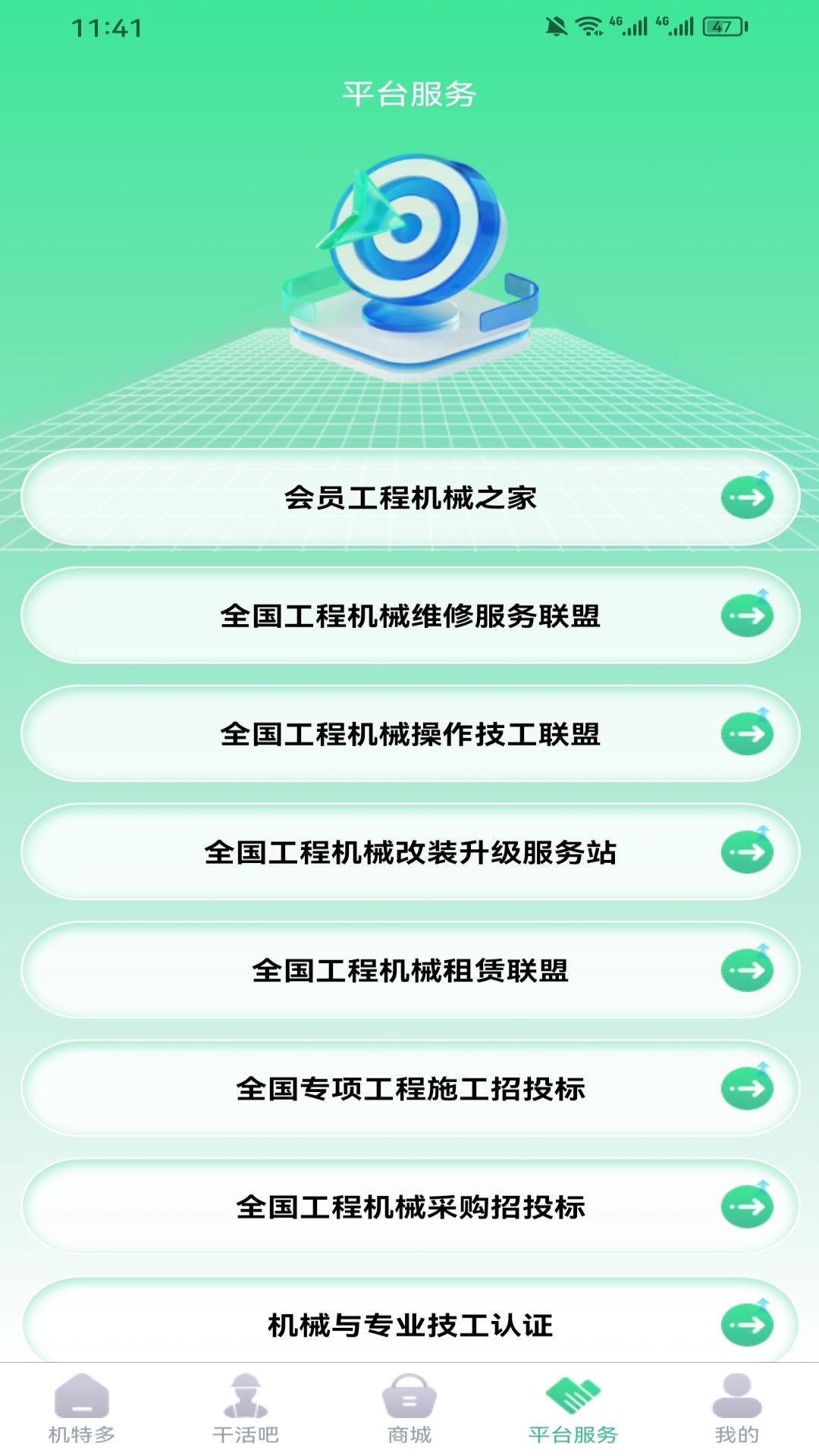The height and width of the screenshot is (1456, 819).
Task: Tap the dartboard target graphic
Action: click(x=409, y=243)
